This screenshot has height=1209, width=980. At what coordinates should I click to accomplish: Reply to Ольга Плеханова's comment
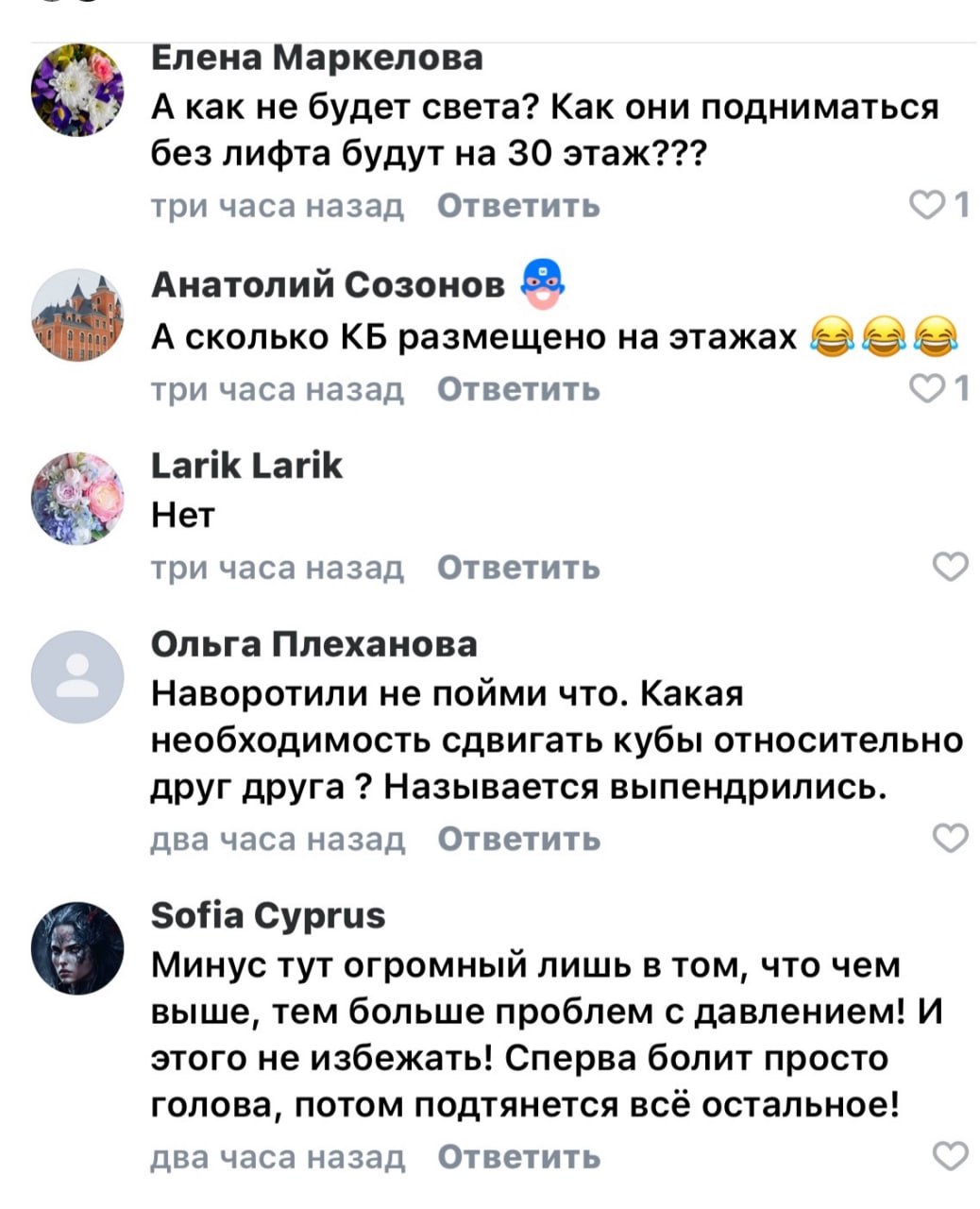tap(518, 839)
